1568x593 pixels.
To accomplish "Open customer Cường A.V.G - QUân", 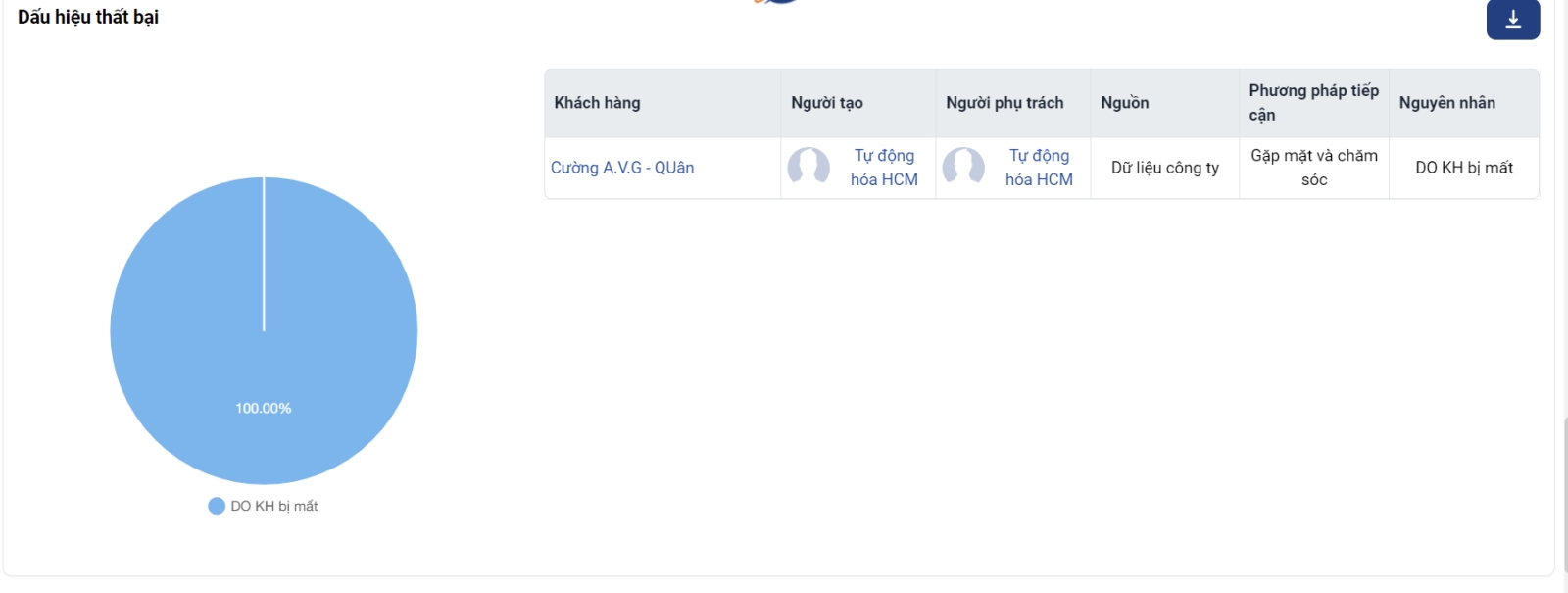I will [x=622, y=168].
